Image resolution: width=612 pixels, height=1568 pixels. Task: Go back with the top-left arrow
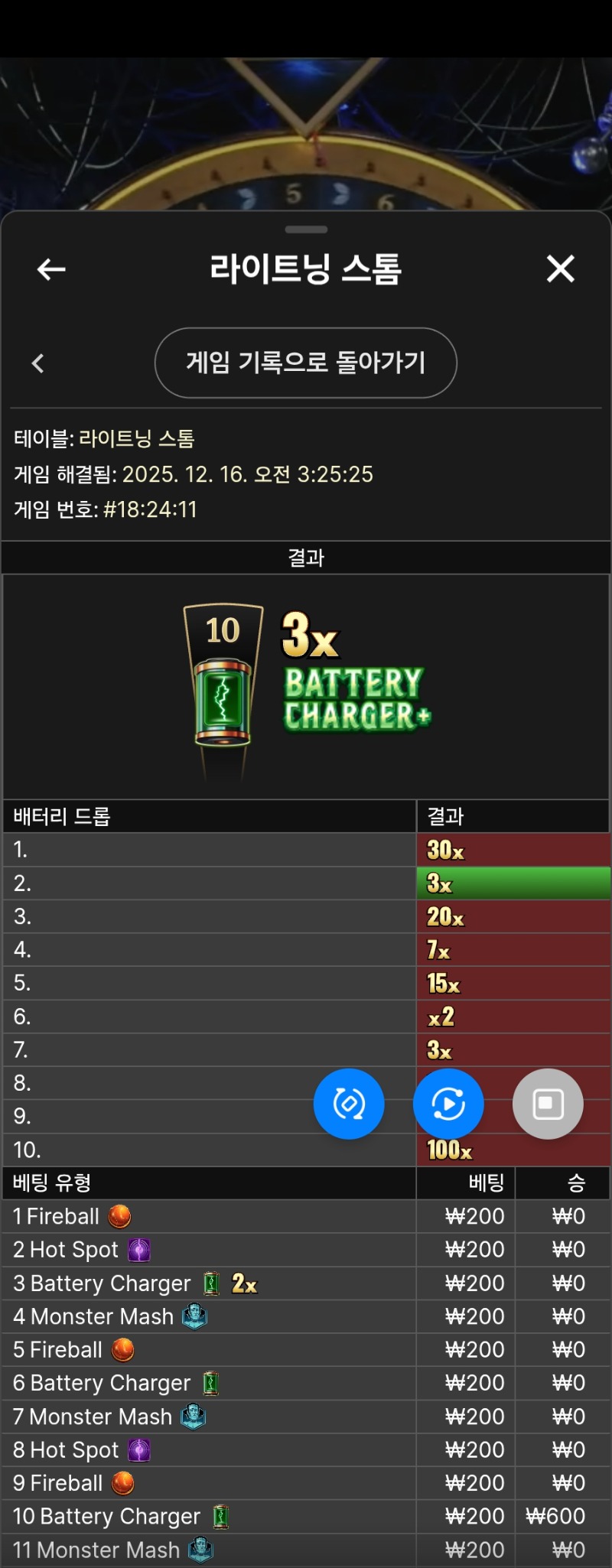pos(51,269)
